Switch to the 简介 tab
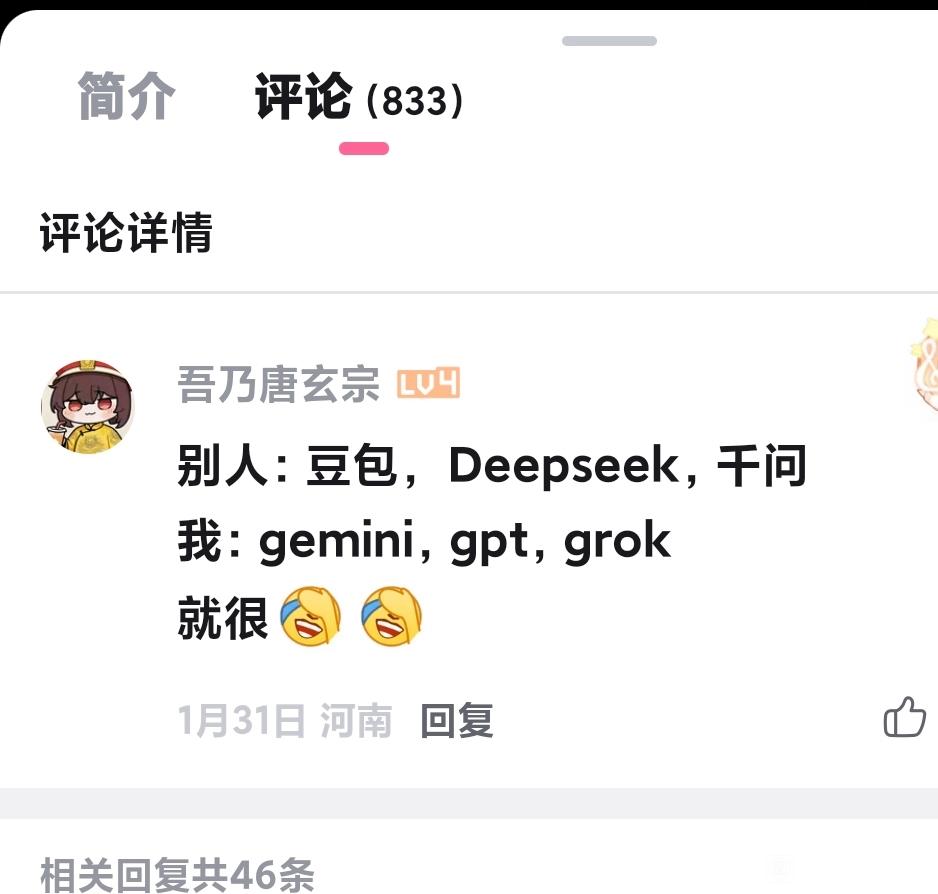Viewport: 938px width, 894px height. point(126,96)
